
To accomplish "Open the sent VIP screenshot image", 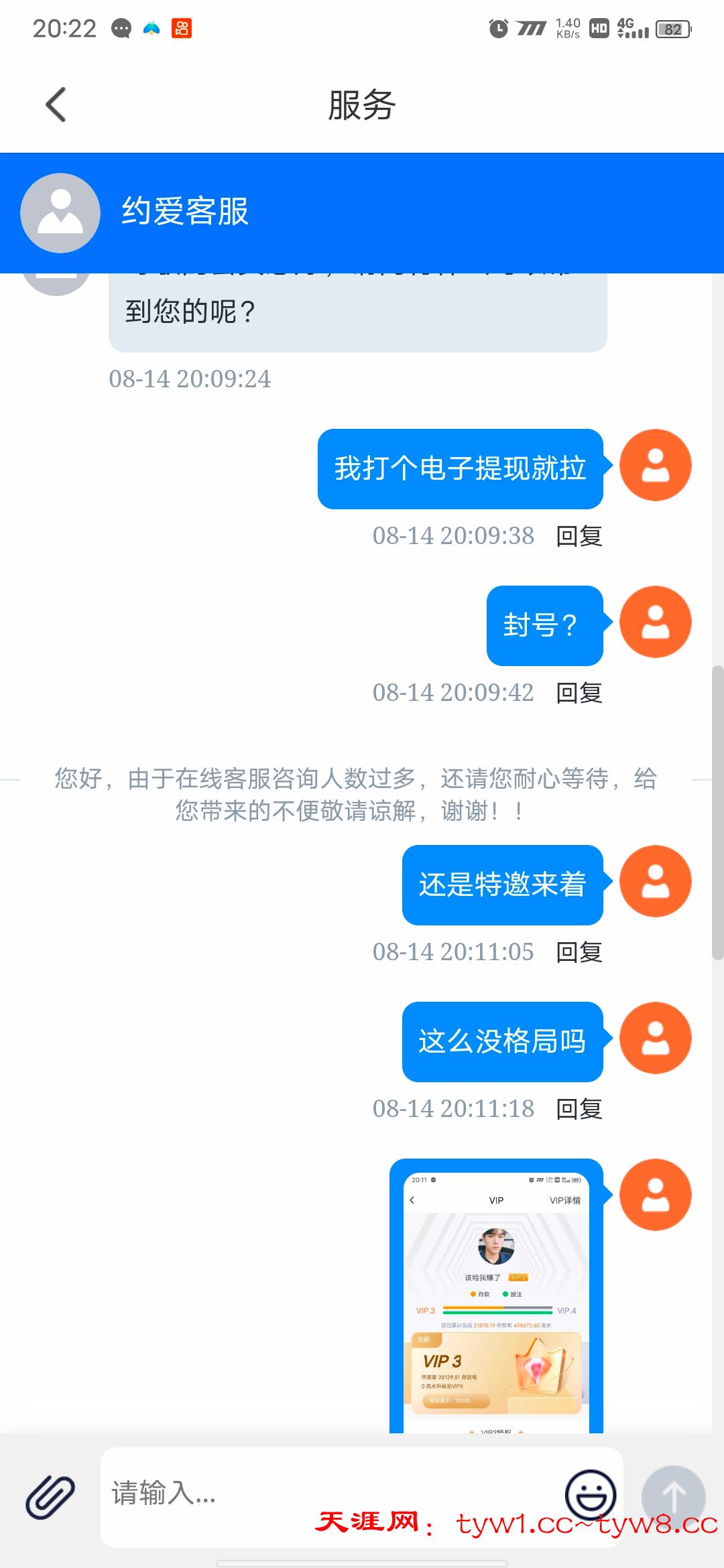I will [x=496, y=1300].
